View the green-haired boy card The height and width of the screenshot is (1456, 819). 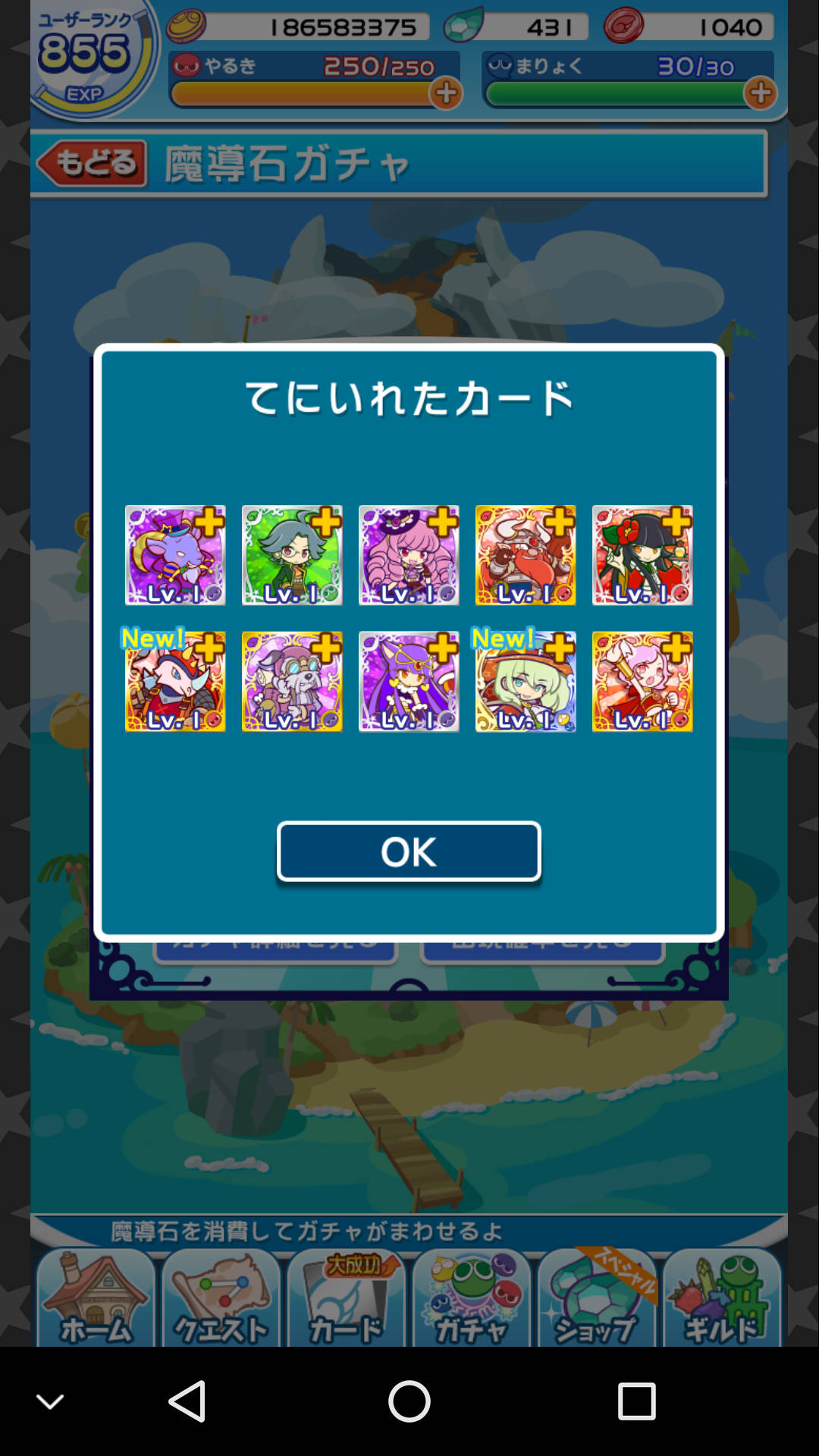click(x=292, y=555)
